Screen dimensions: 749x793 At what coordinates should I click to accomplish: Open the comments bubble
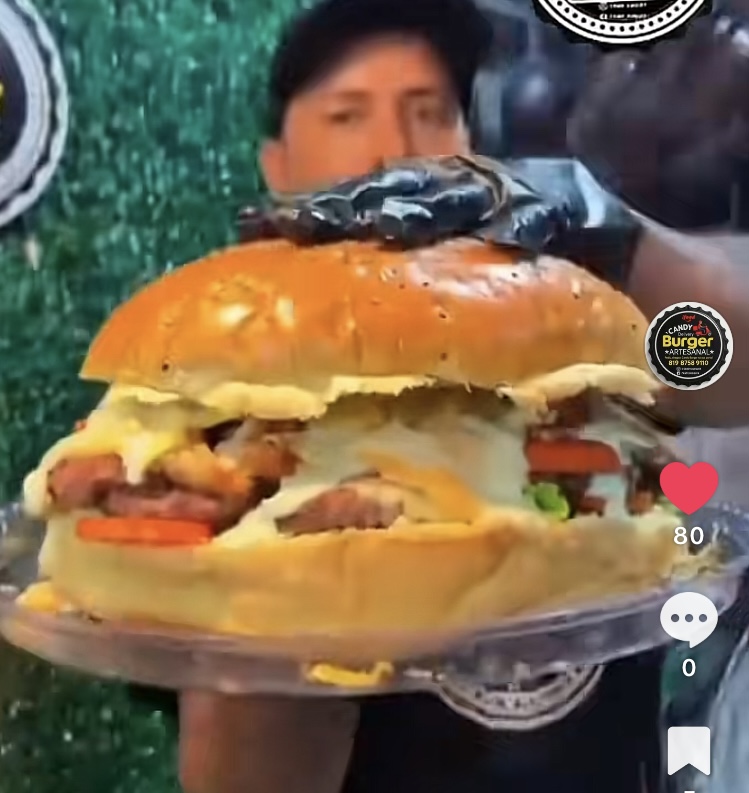point(688,620)
